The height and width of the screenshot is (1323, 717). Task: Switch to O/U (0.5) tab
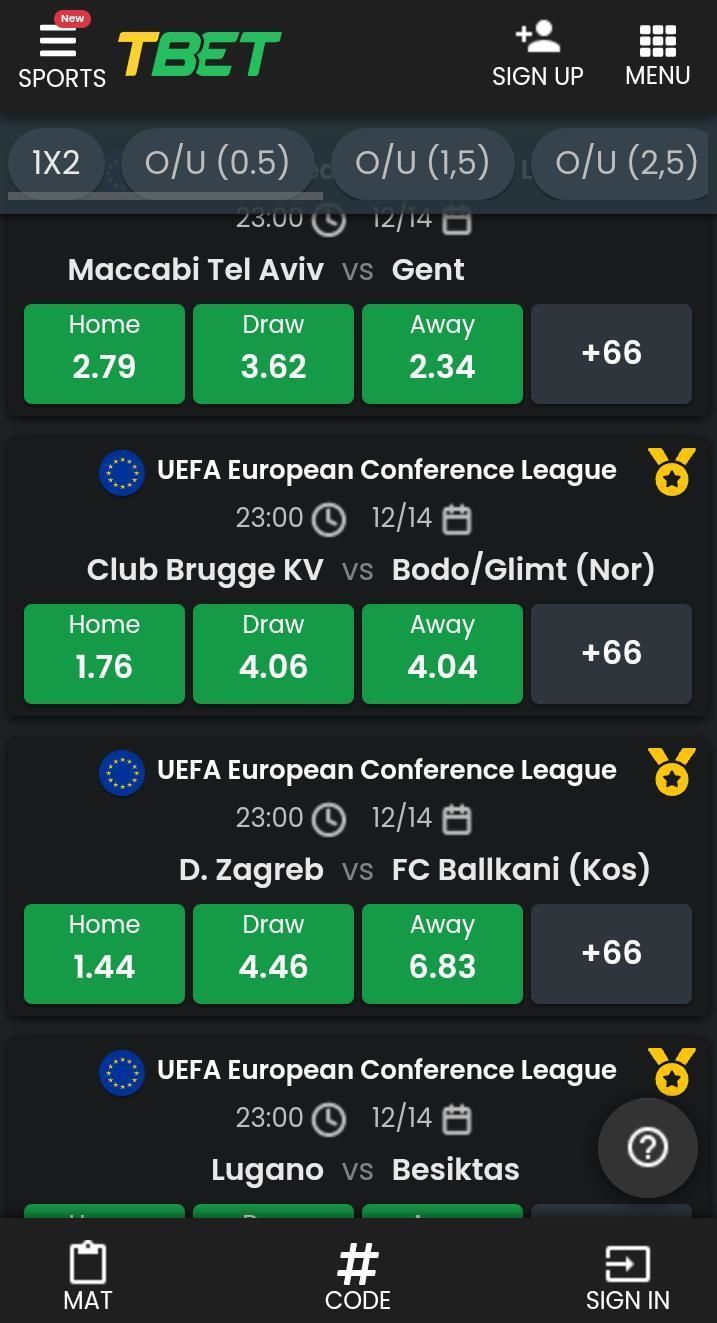coord(217,162)
